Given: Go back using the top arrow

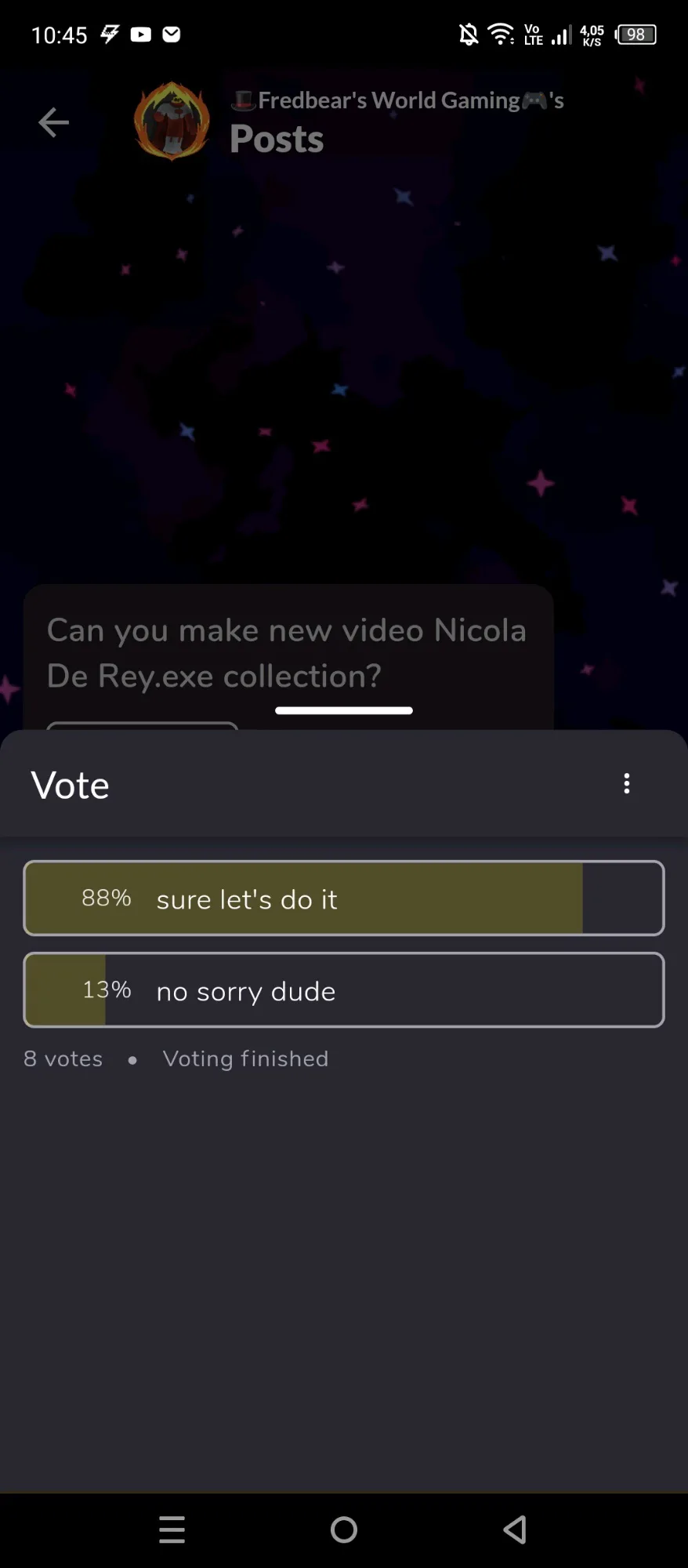Looking at the screenshot, I should pyautogui.click(x=53, y=122).
